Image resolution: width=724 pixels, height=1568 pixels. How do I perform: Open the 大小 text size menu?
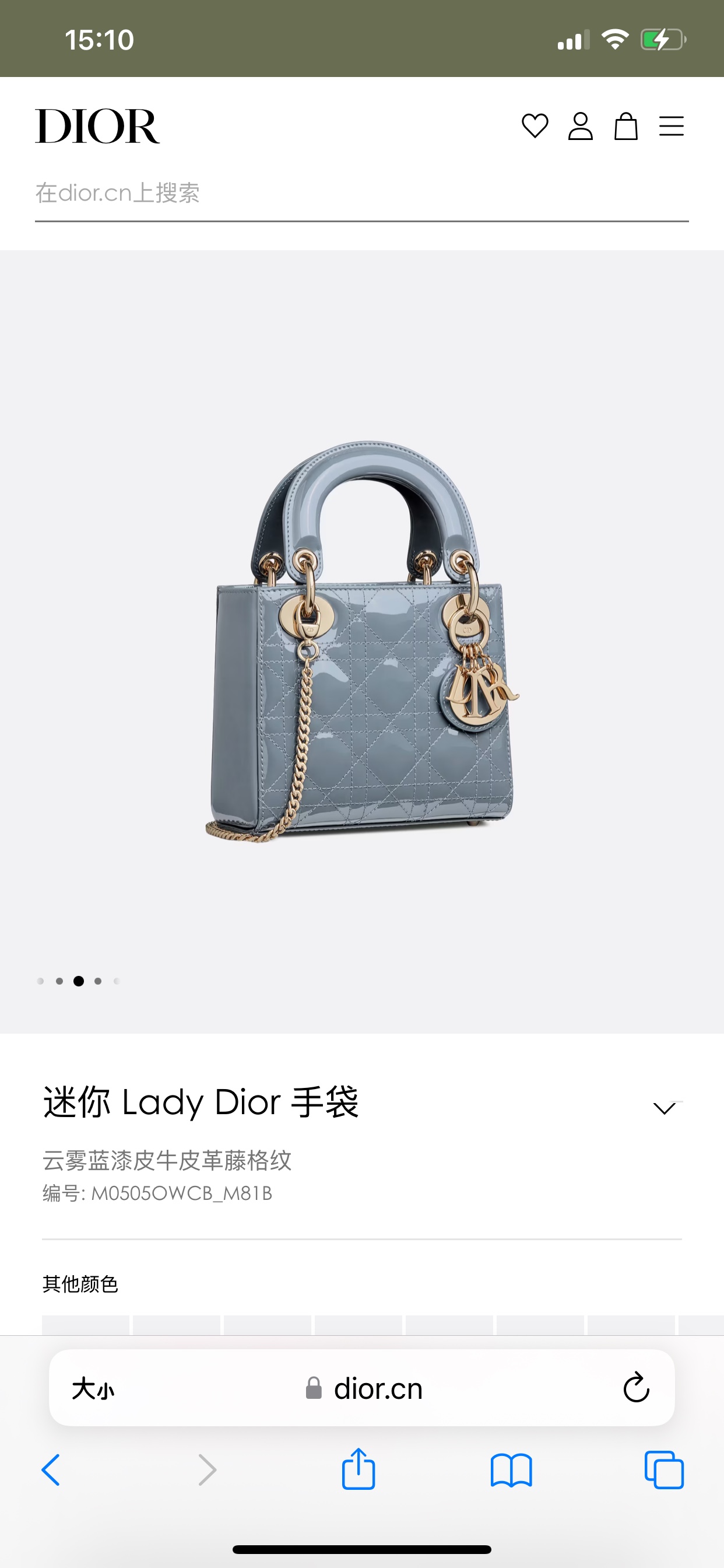(93, 1389)
